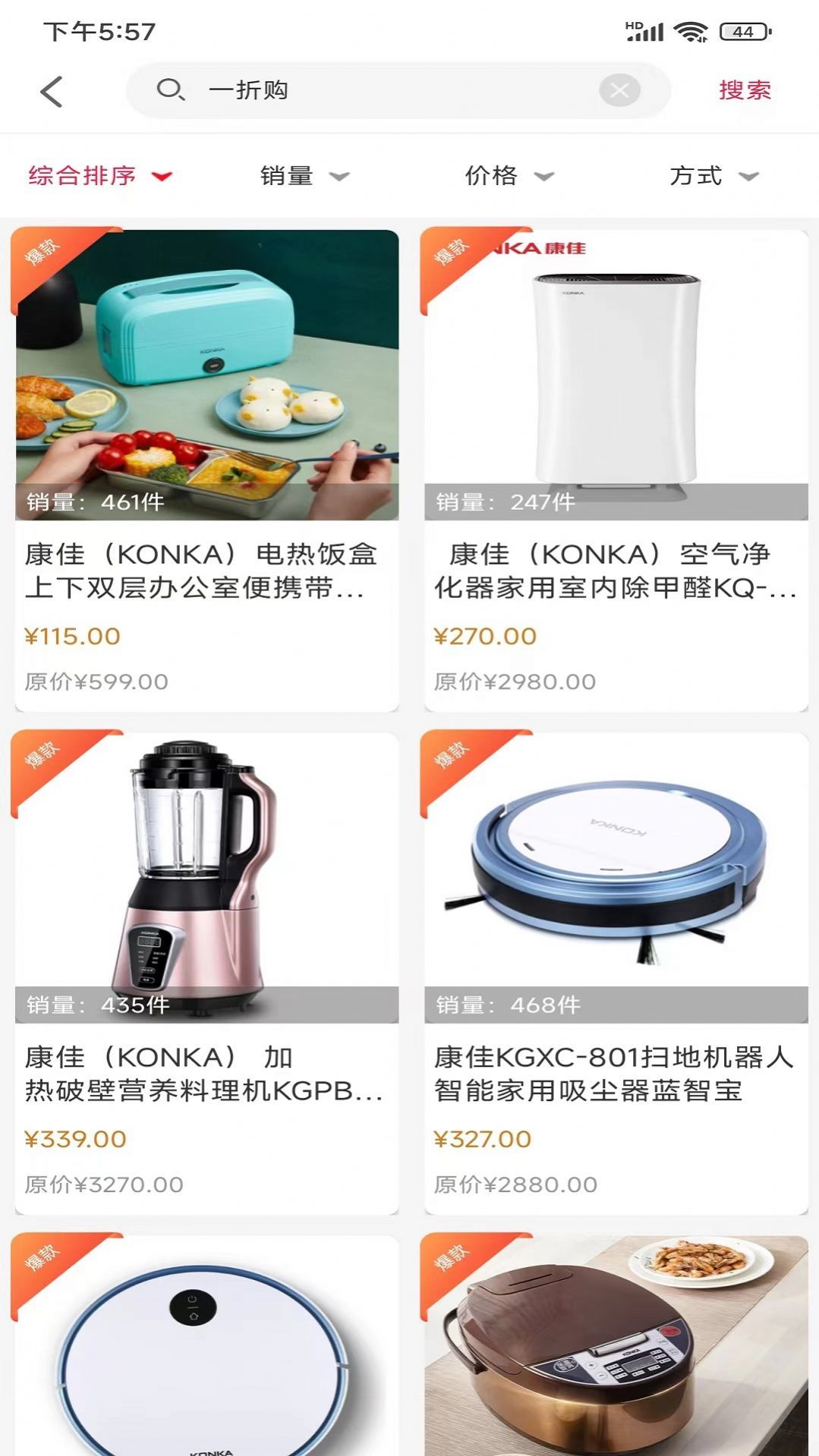
Task: Click the magnifier icon in the search bar
Action: (x=172, y=90)
